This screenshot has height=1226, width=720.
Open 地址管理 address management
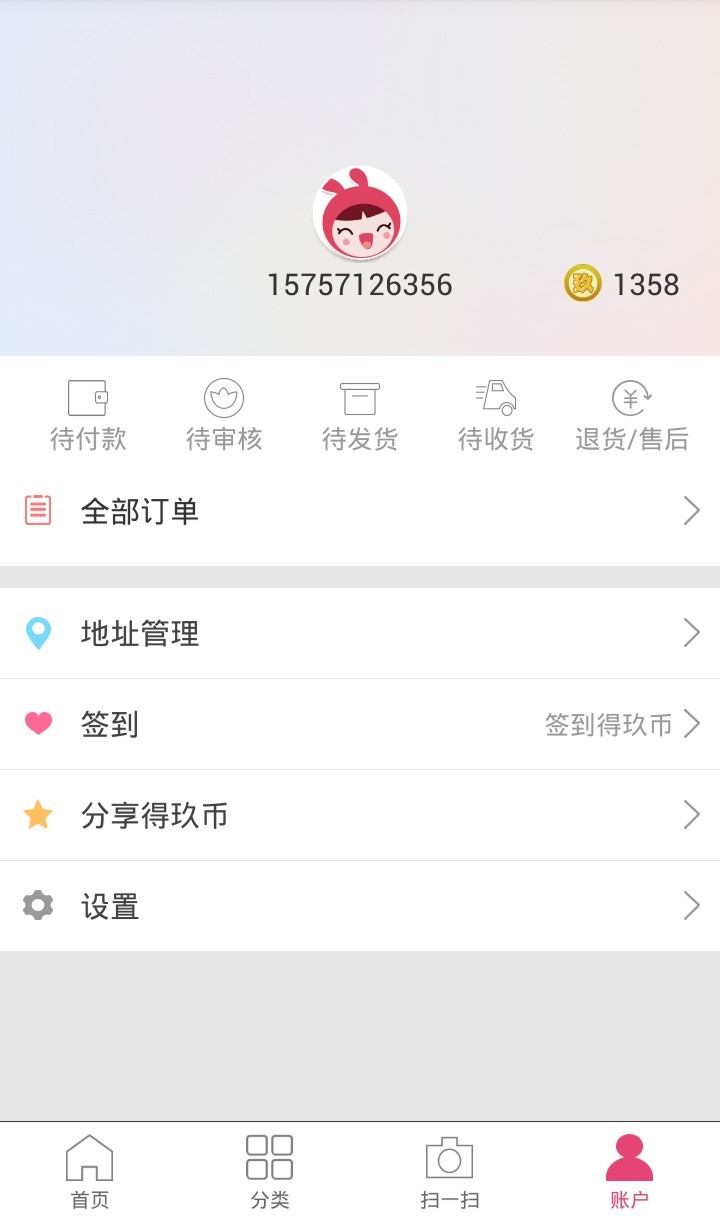pyautogui.click(x=360, y=633)
